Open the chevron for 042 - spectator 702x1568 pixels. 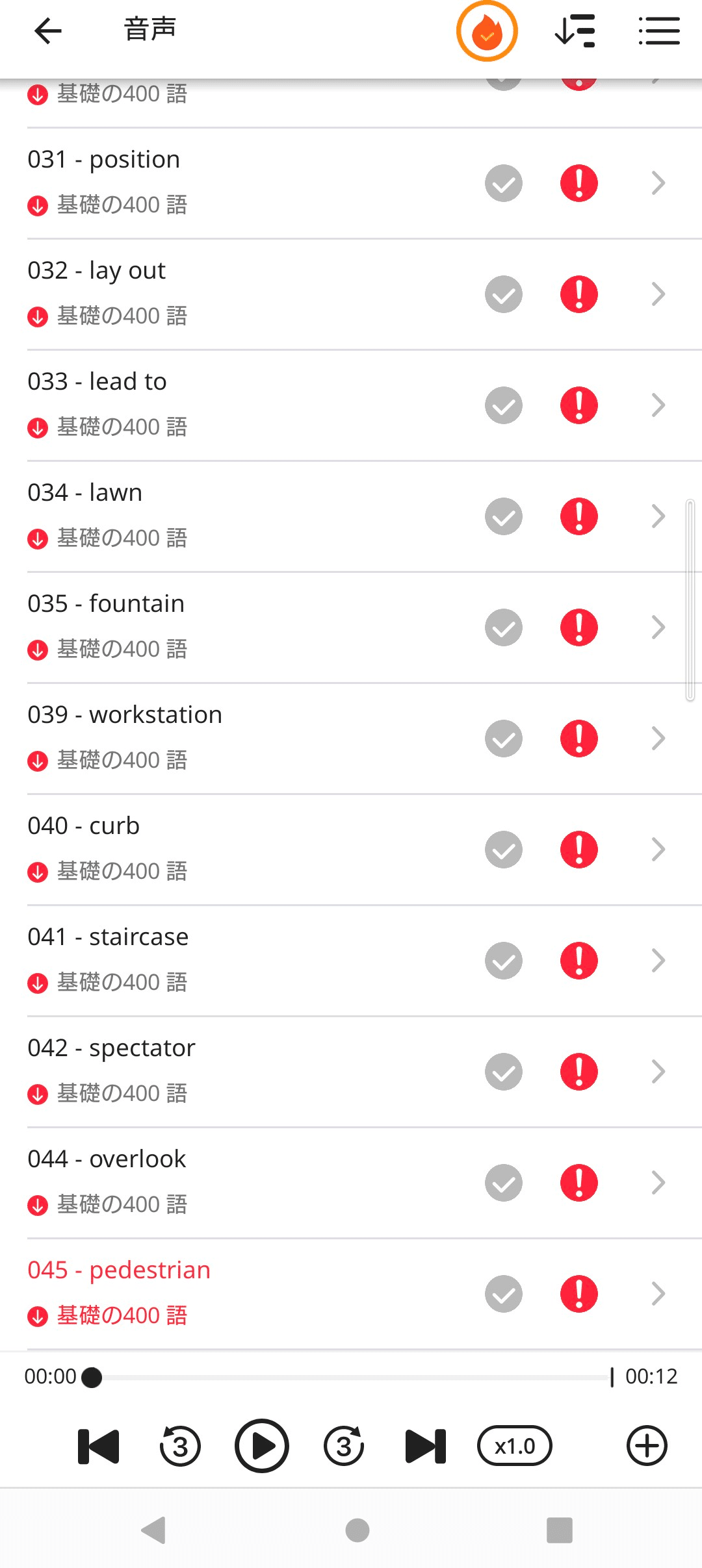tap(658, 1072)
